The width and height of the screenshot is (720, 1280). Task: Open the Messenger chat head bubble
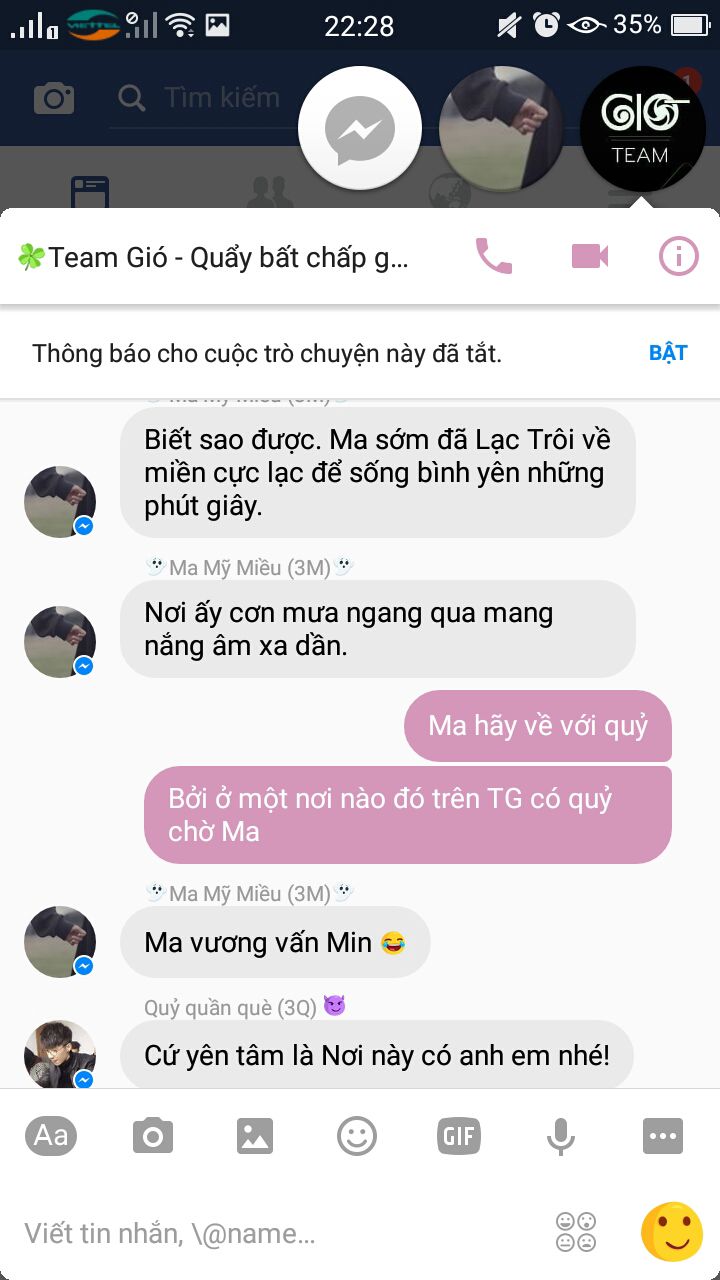(x=359, y=129)
